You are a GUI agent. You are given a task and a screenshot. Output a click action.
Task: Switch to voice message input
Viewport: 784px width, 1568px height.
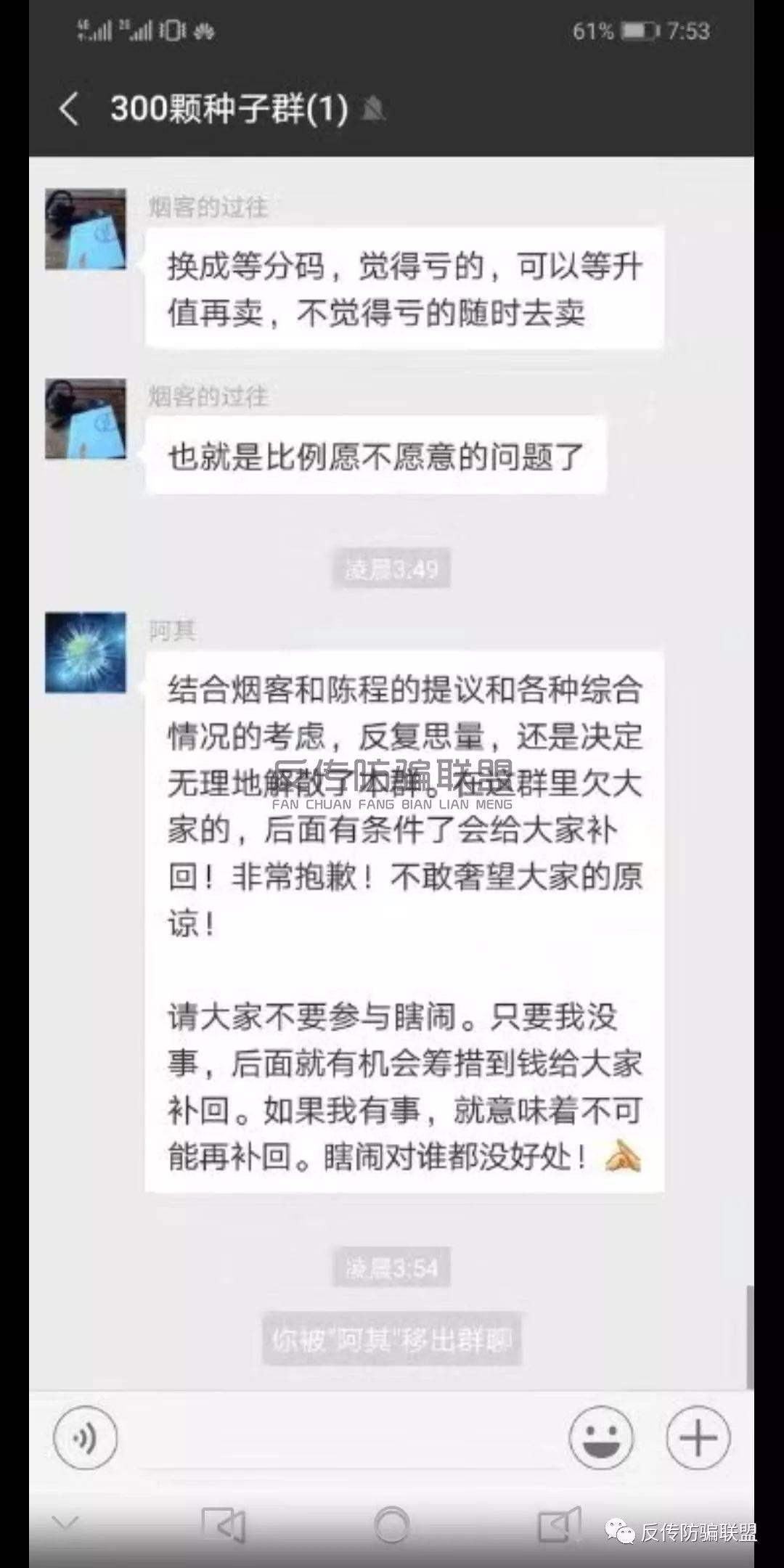point(85,1437)
